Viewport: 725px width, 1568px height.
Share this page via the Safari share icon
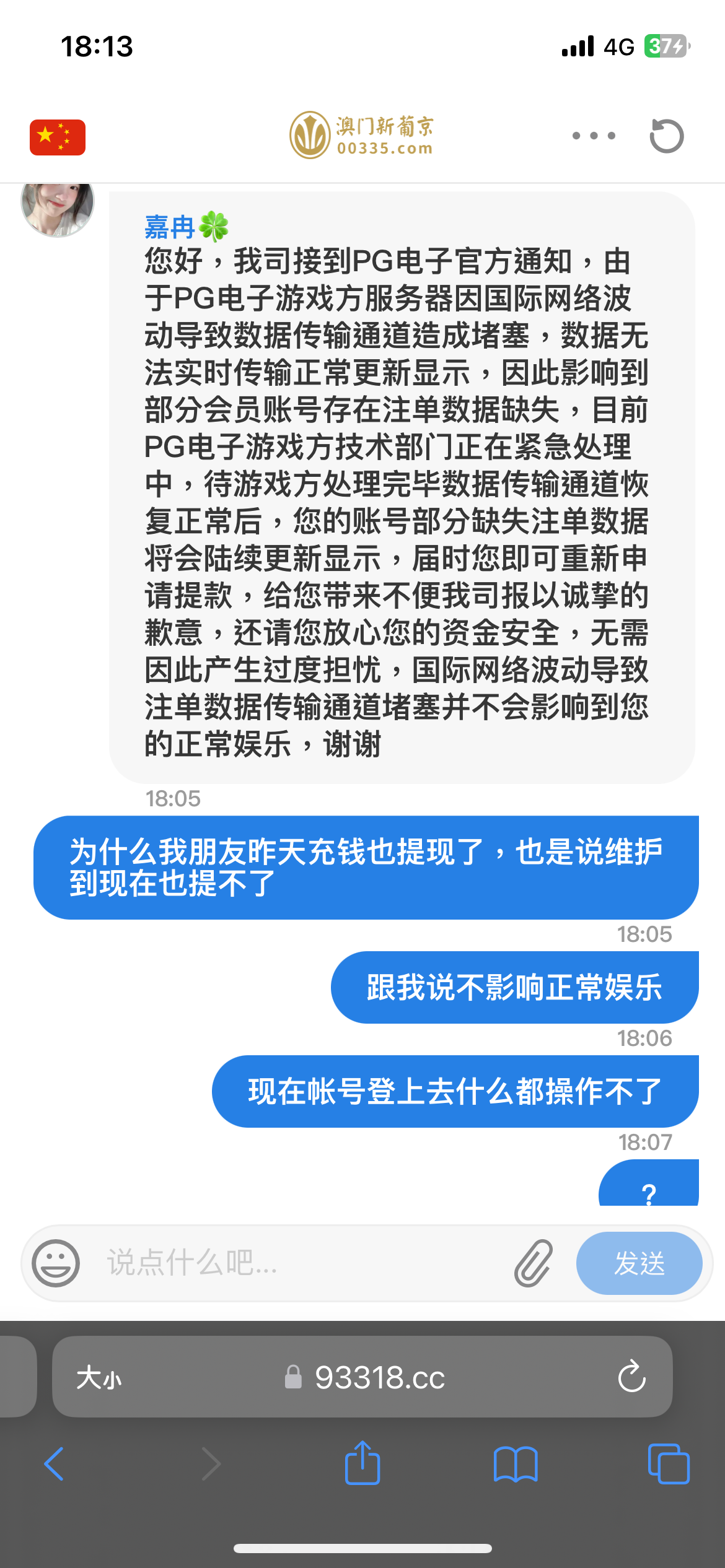[362, 1463]
